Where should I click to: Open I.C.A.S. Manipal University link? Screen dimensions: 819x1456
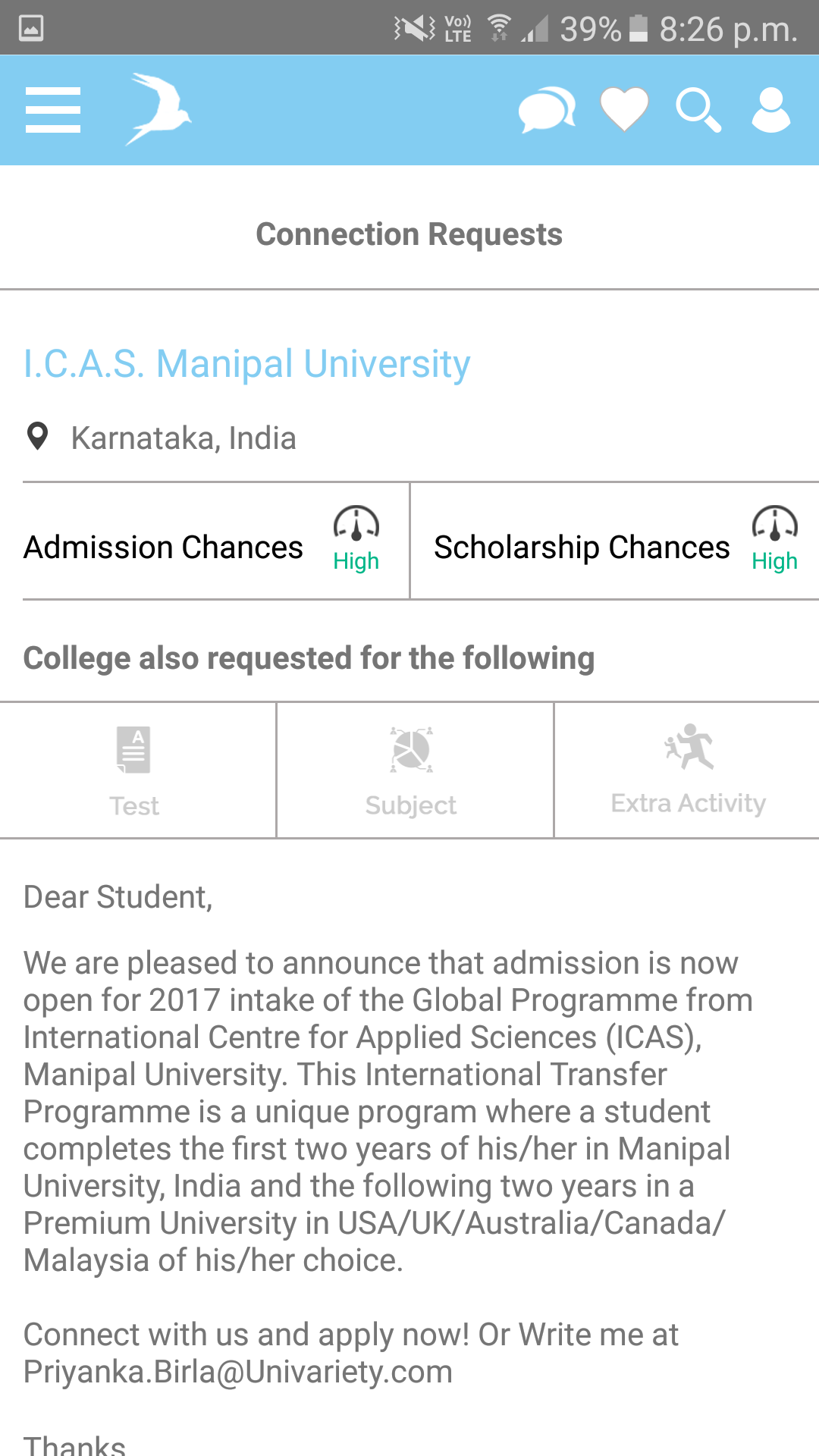click(x=246, y=363)
